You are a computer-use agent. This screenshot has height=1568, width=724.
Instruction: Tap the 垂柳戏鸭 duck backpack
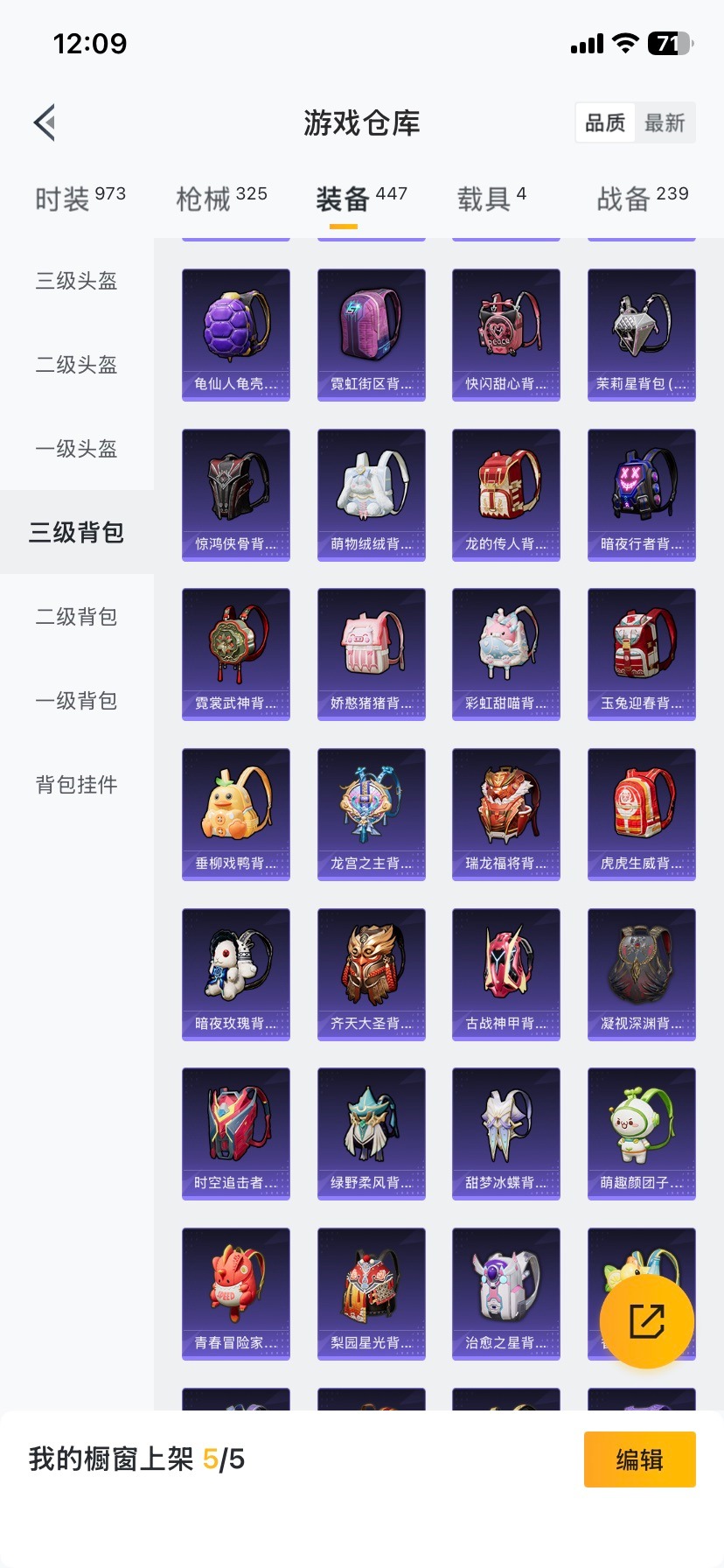coord(235,814)
